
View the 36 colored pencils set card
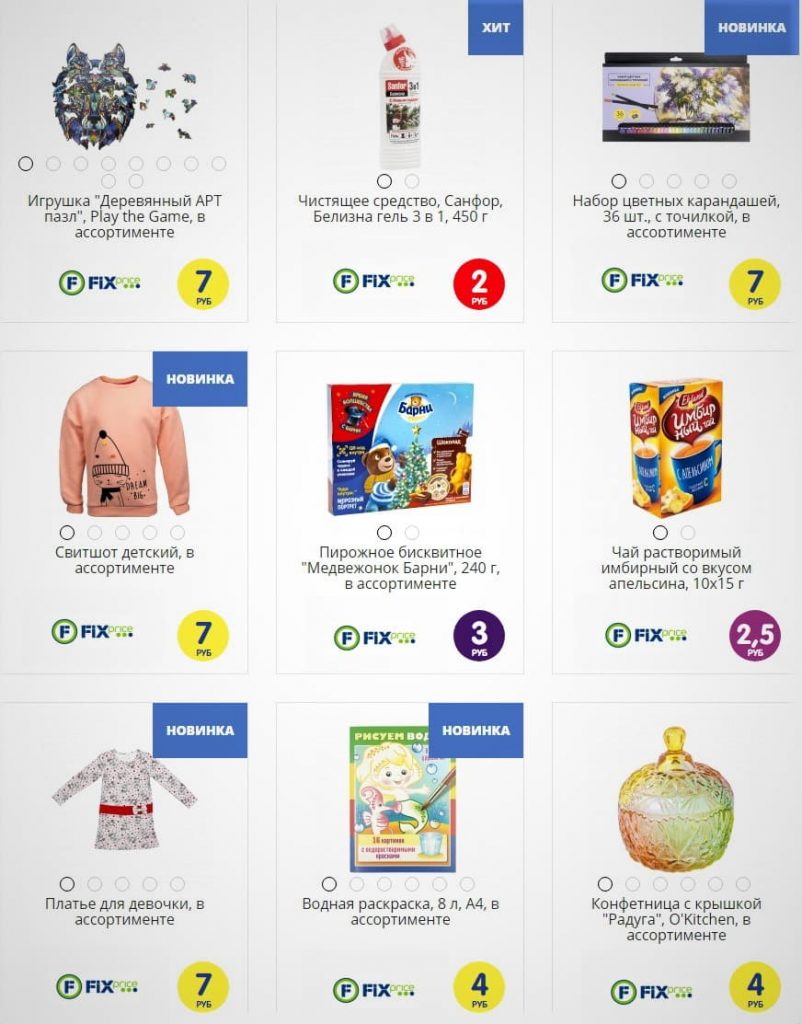pyautogui.click(x=676, y=216)
